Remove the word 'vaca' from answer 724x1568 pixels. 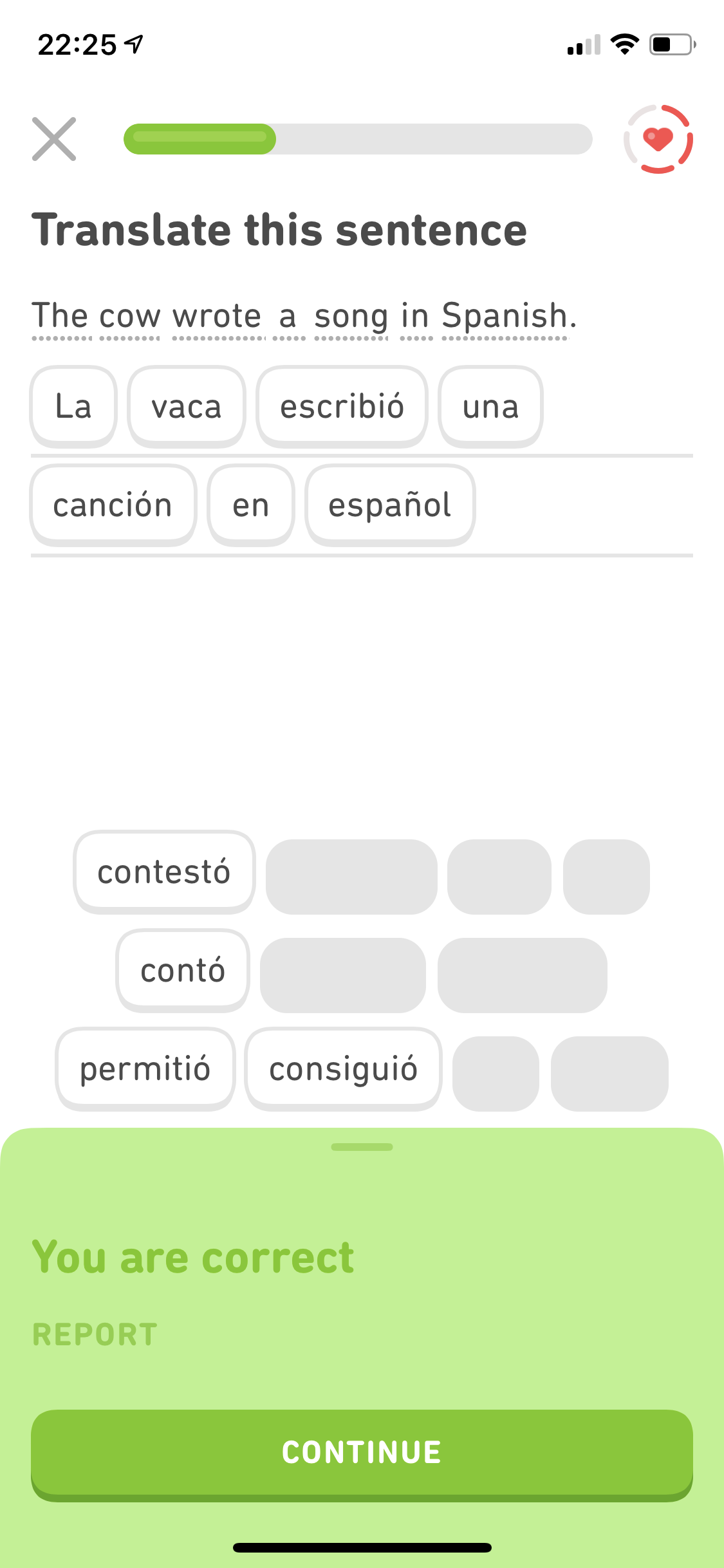187,407
